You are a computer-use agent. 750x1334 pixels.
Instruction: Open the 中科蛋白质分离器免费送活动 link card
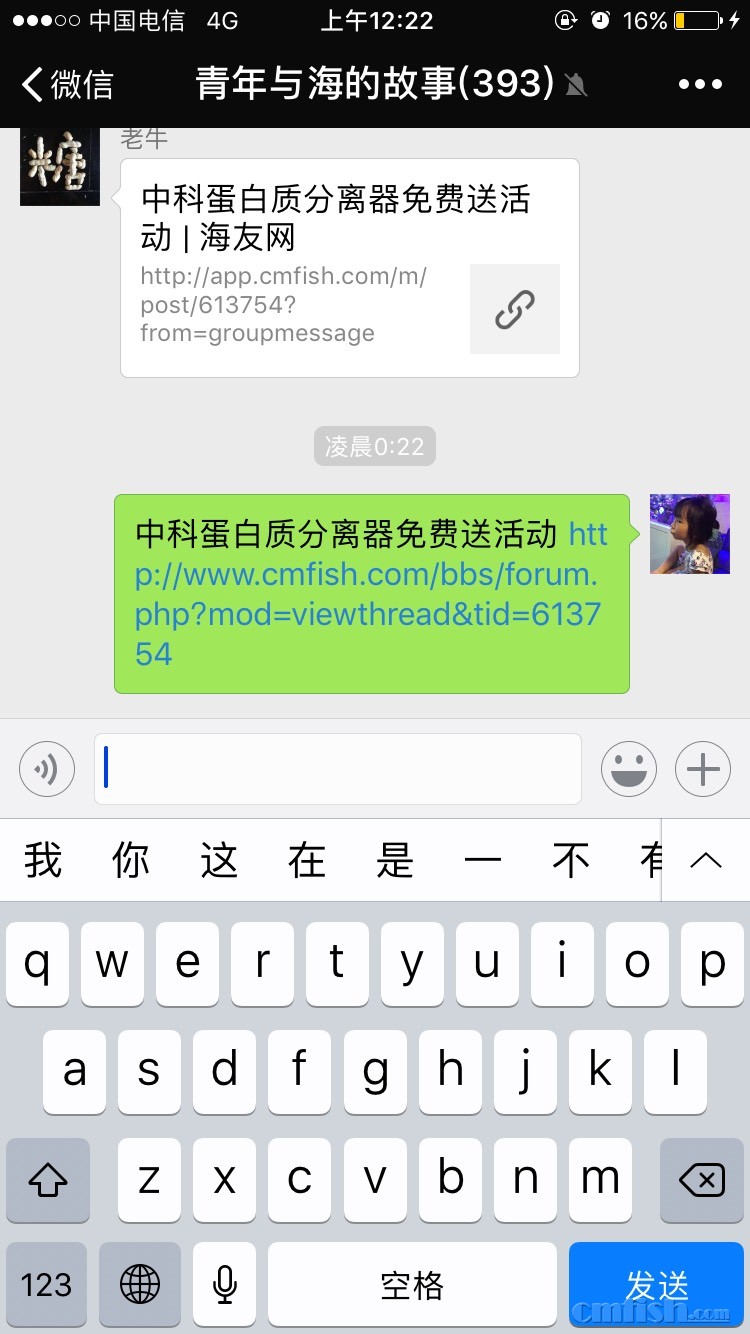coord(350,268)
